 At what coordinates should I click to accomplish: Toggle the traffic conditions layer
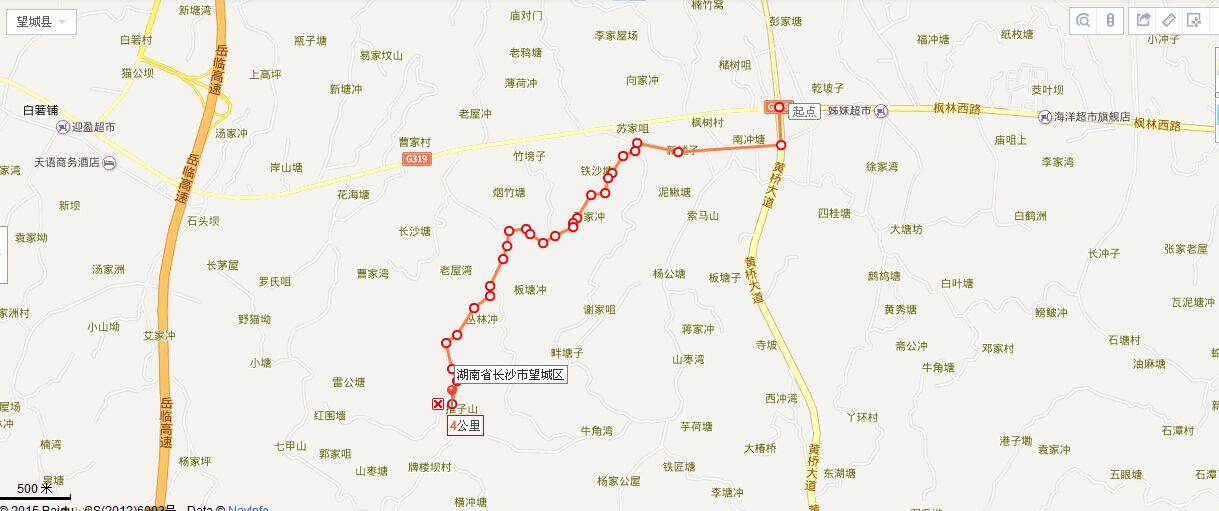[x=1109, y=20]
